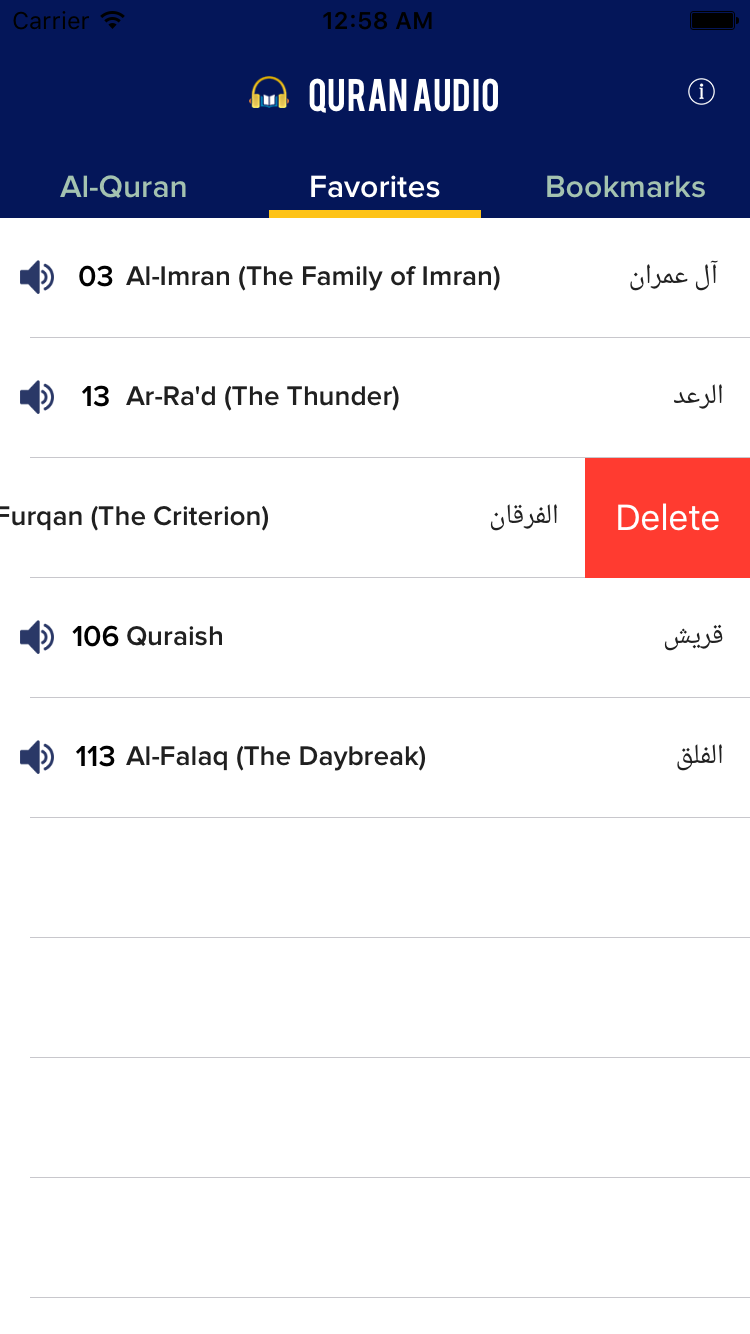Open the info icon in header
This screenshot has height=1334, width=750.
pos(701,93)
